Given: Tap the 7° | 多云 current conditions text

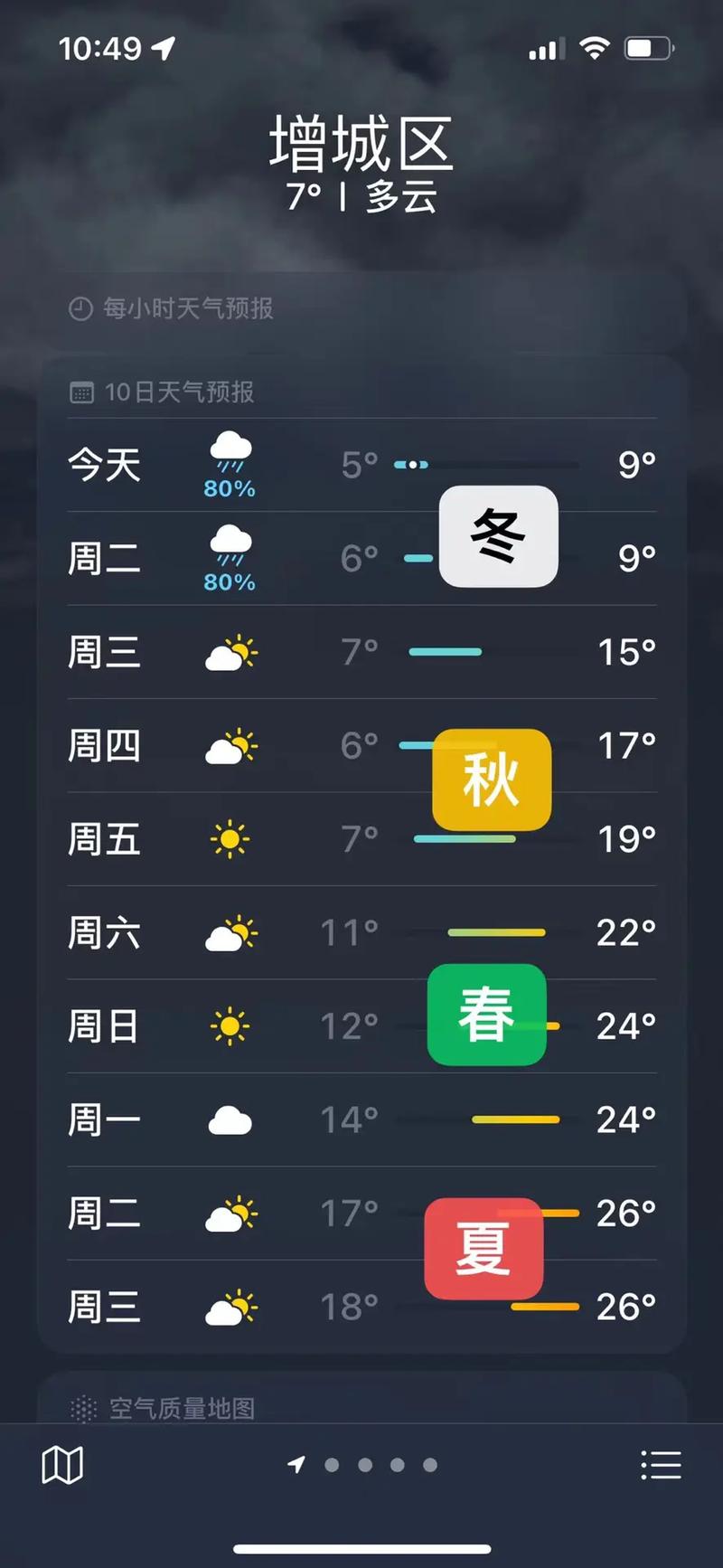Looking at the screenshot, I should [x=361, y=195].
